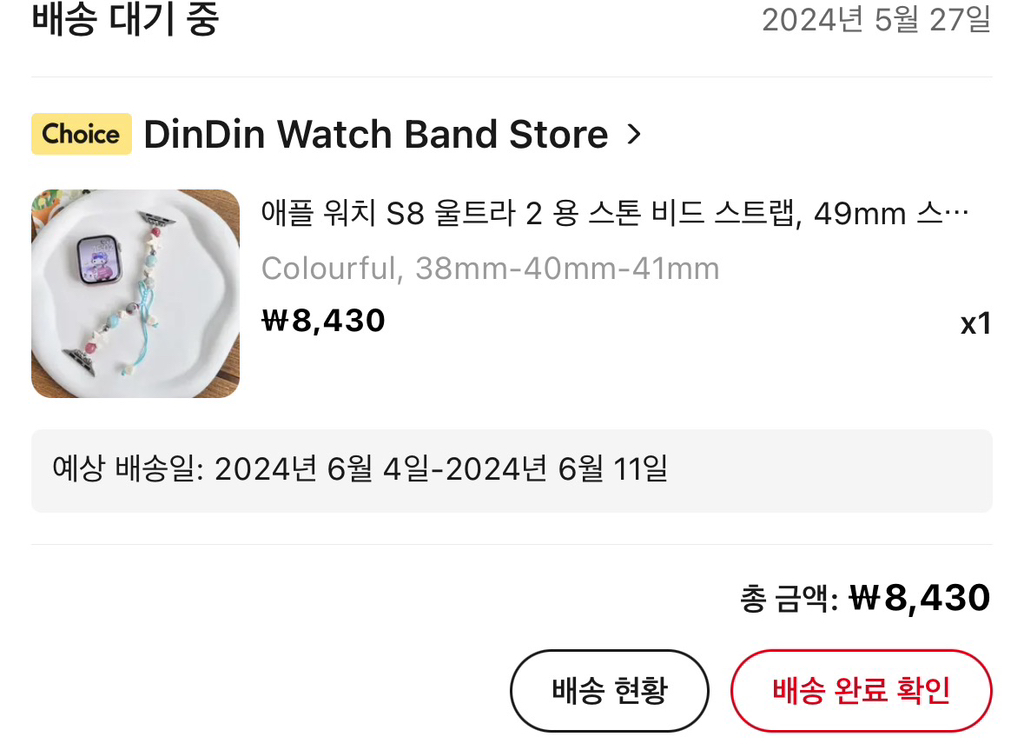1024x750 pixels.
Task: Open the 스톤 비드 스트랩 product title
Action: [x=614, y=213]
